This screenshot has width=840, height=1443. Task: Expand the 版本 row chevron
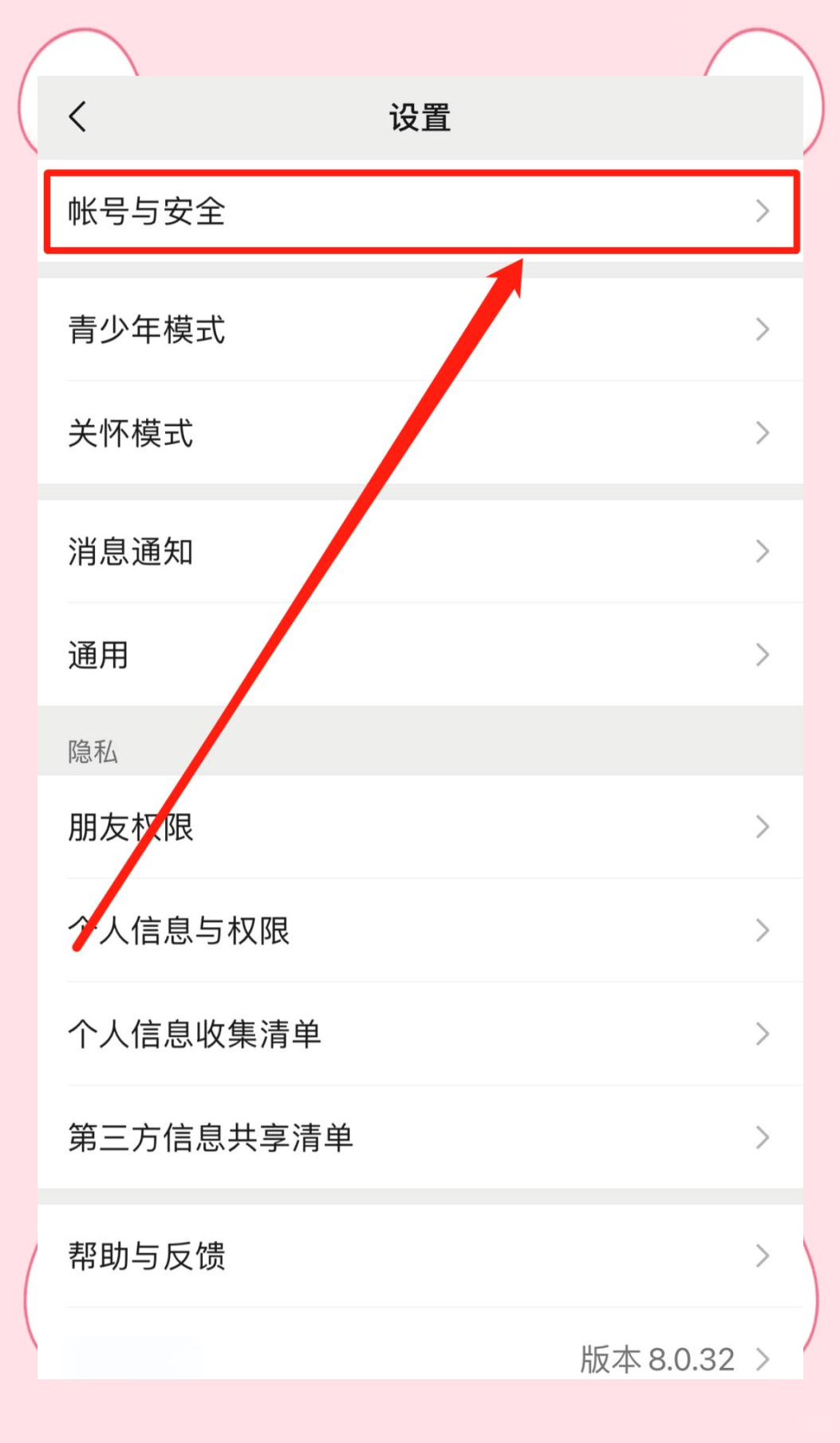click(x=763, y=1358)
